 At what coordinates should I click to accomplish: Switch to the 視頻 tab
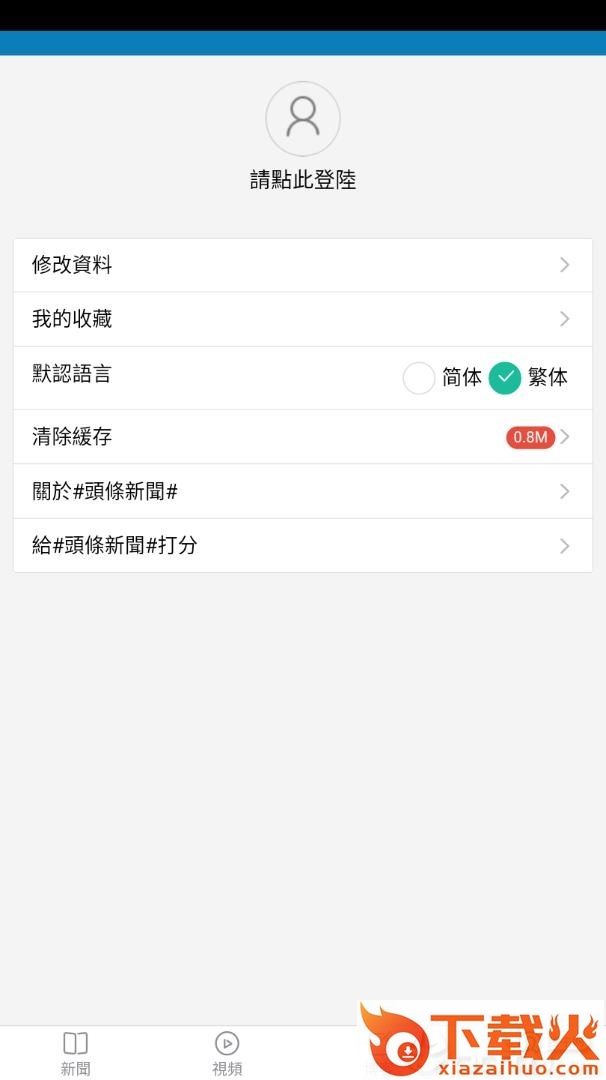227,1053
